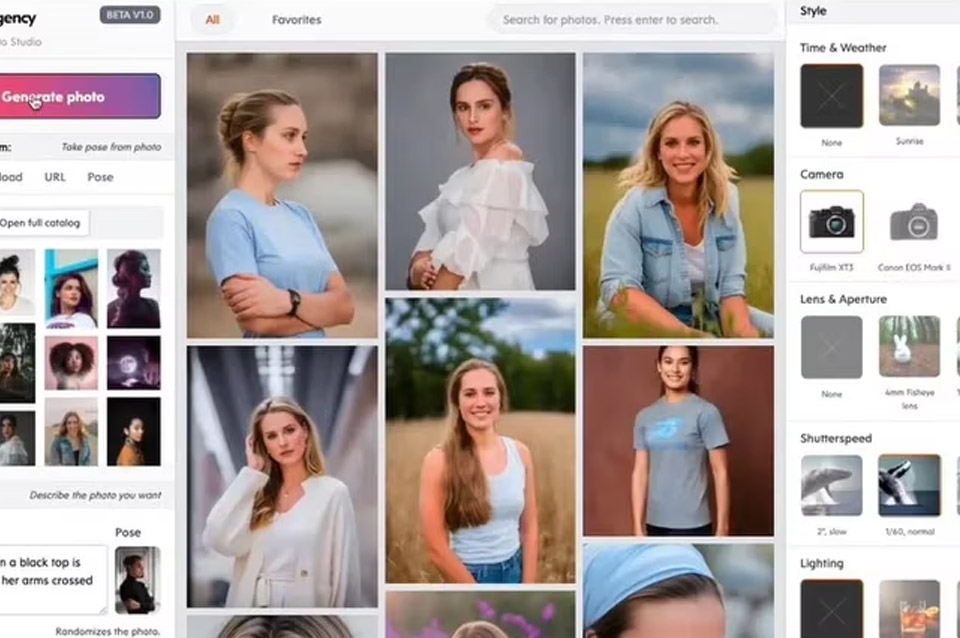Image resolution: width=960 pixels, height=638 pixels.
Task: Open the photo of woman in white ruffled top
Action: click(x=480, y=172)
